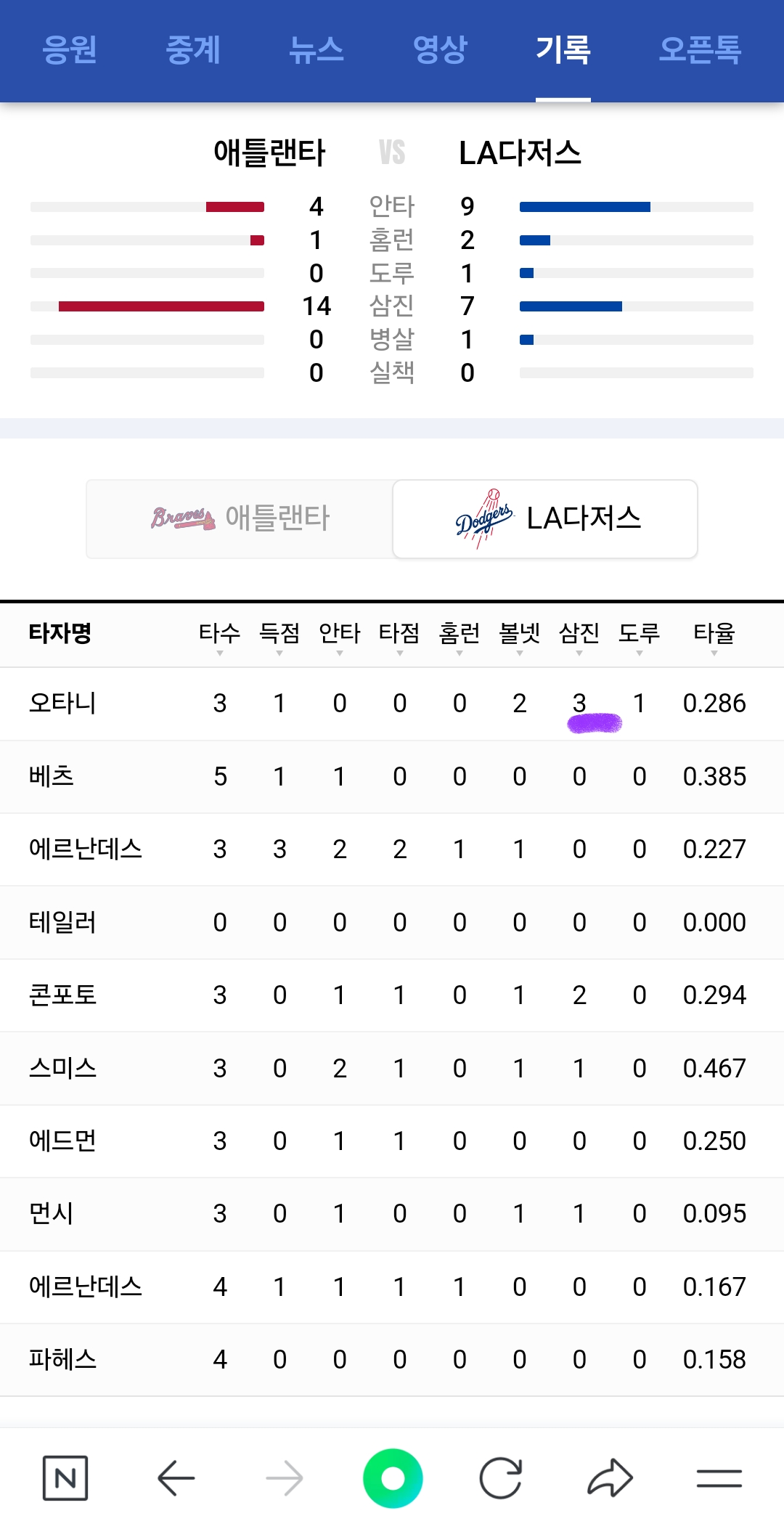Sort batters by 타점
Screen dimensions: 784x1529
tap(399, 635)
